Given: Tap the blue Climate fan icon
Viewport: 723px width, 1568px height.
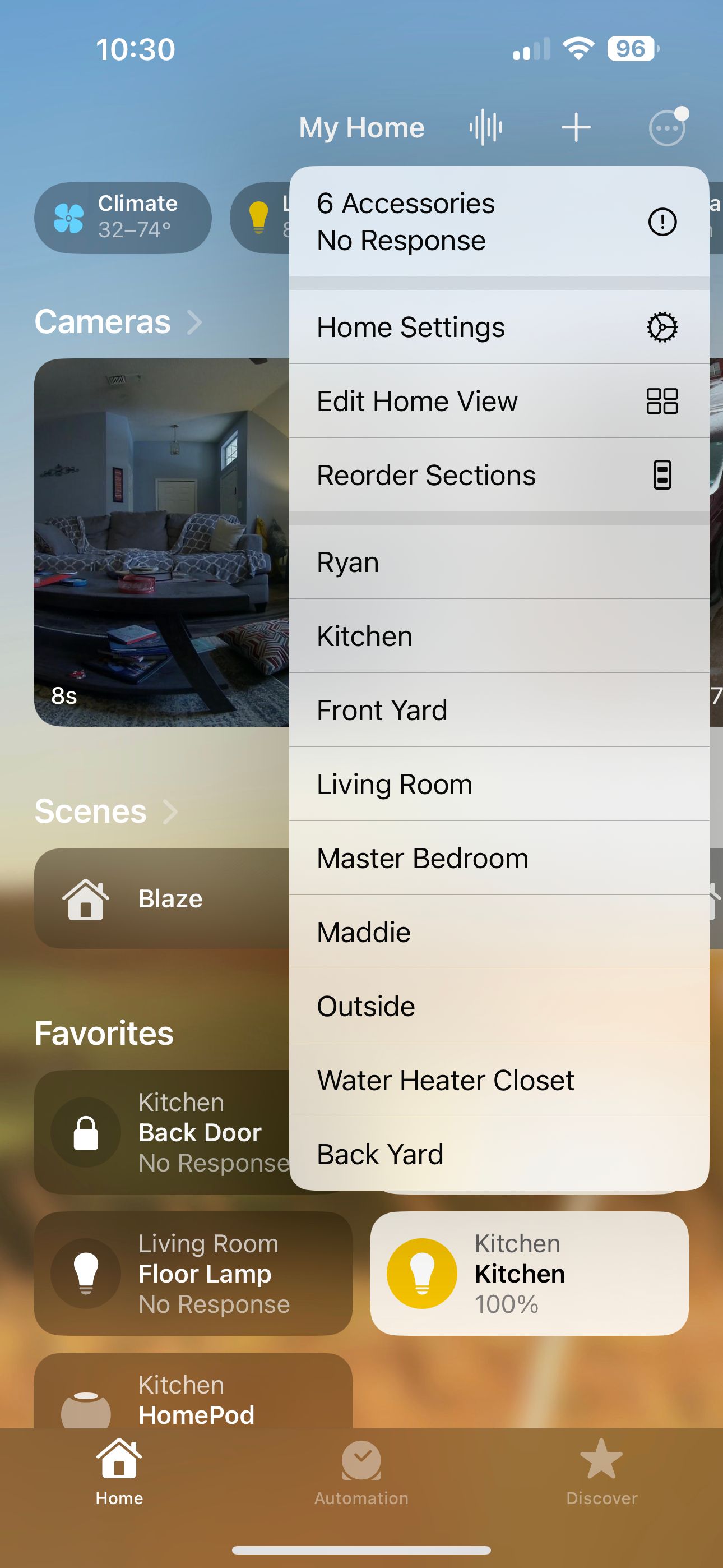Looking at the screenshot, I should [x=69, y=217].
